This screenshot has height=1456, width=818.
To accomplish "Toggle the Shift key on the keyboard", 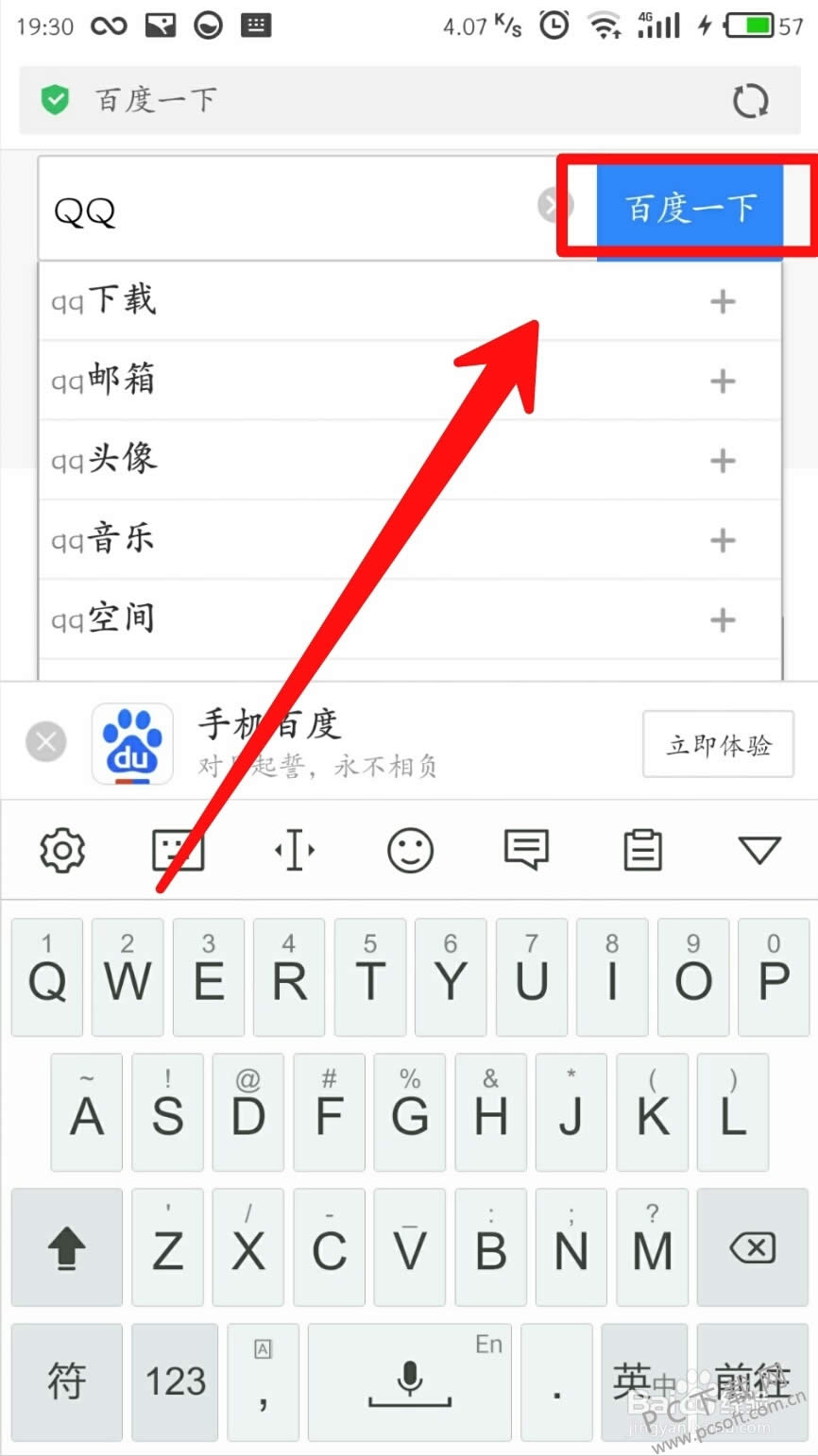I will (x=65, y=1247).
